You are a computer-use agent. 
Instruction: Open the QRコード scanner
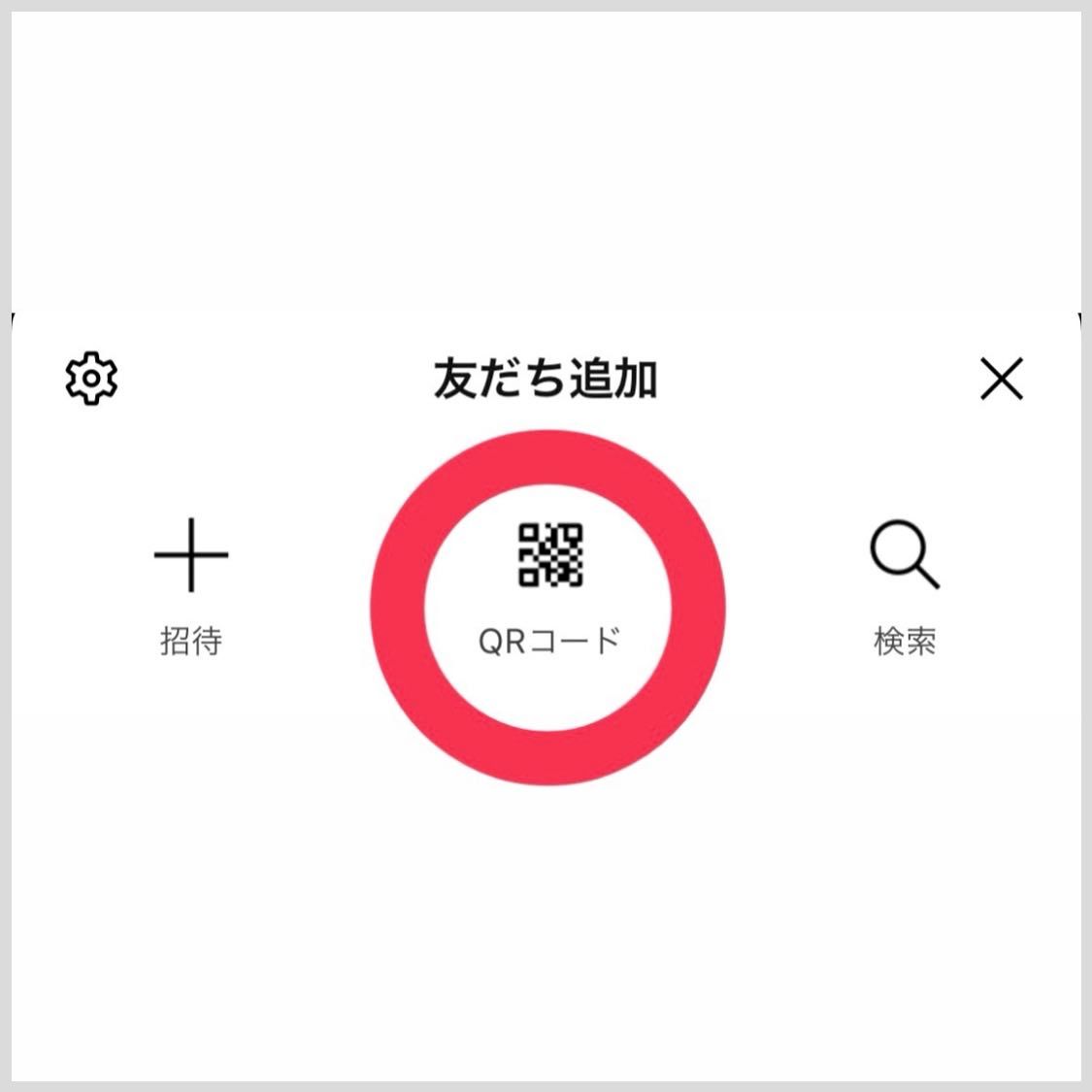(x=549, y=582)
